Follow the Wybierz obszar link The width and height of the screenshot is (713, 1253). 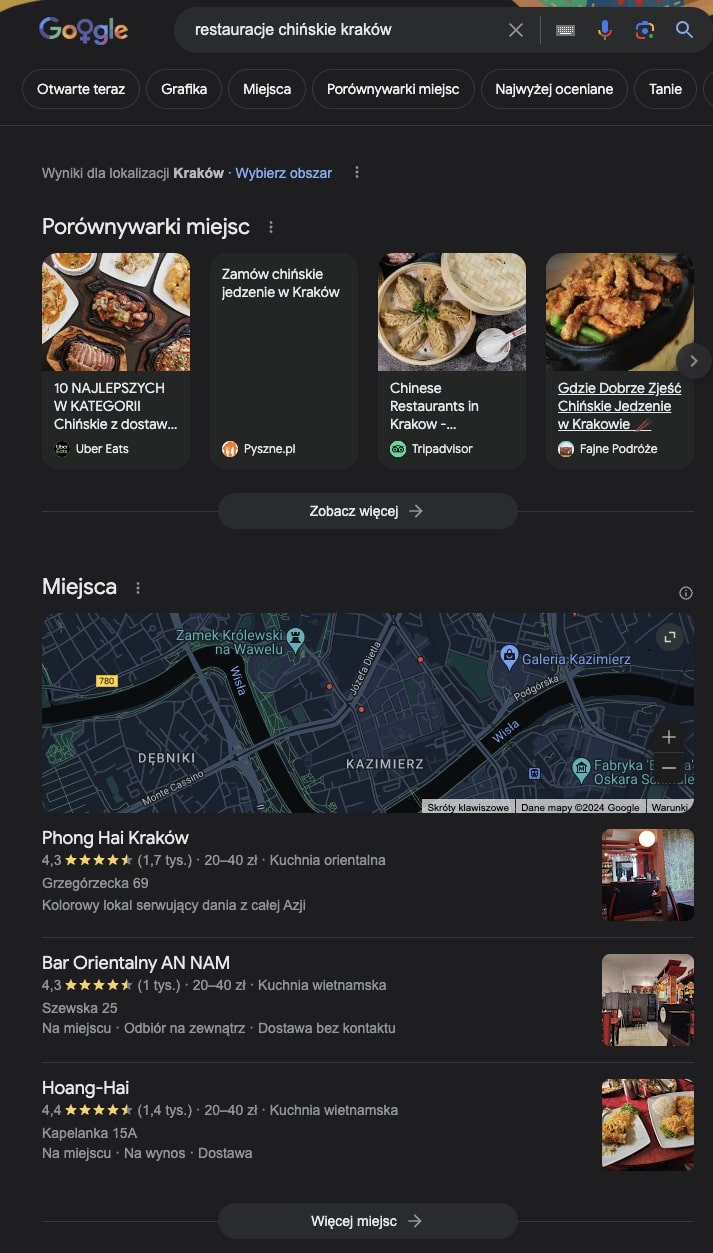coord(284,173)
